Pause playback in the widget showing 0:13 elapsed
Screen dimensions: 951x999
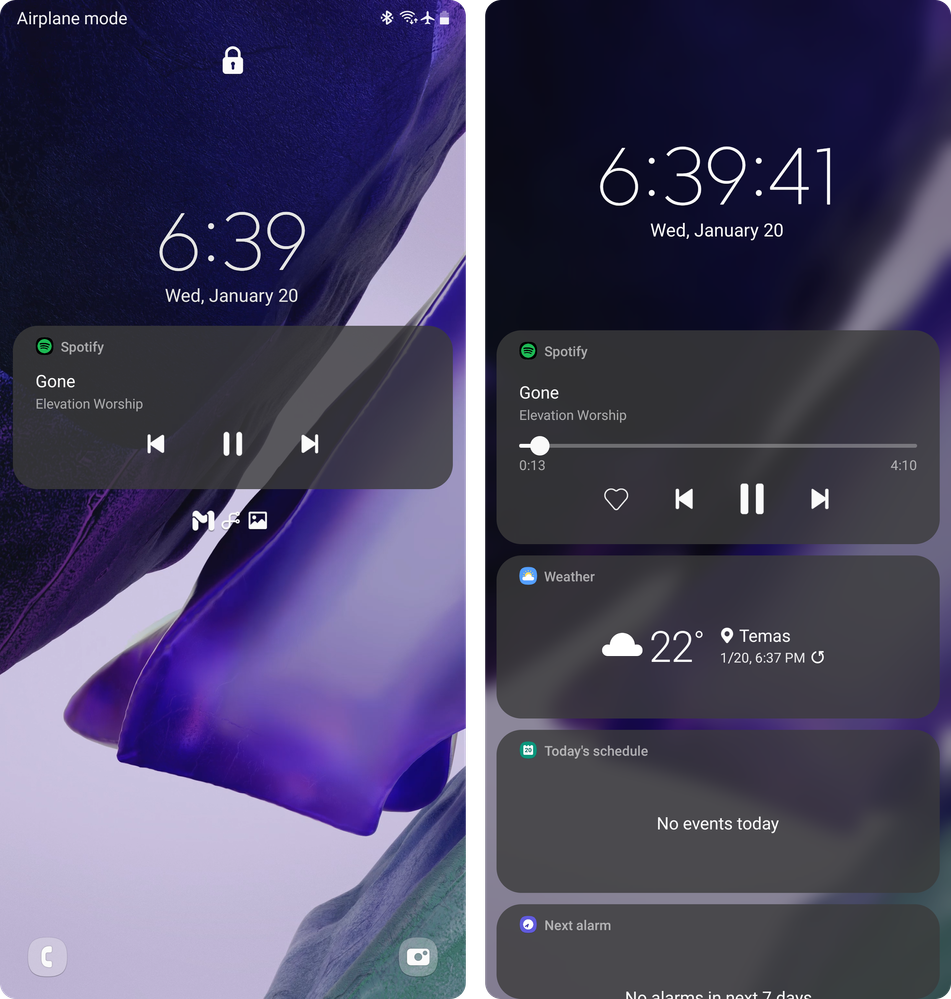[x=751, y=499]
